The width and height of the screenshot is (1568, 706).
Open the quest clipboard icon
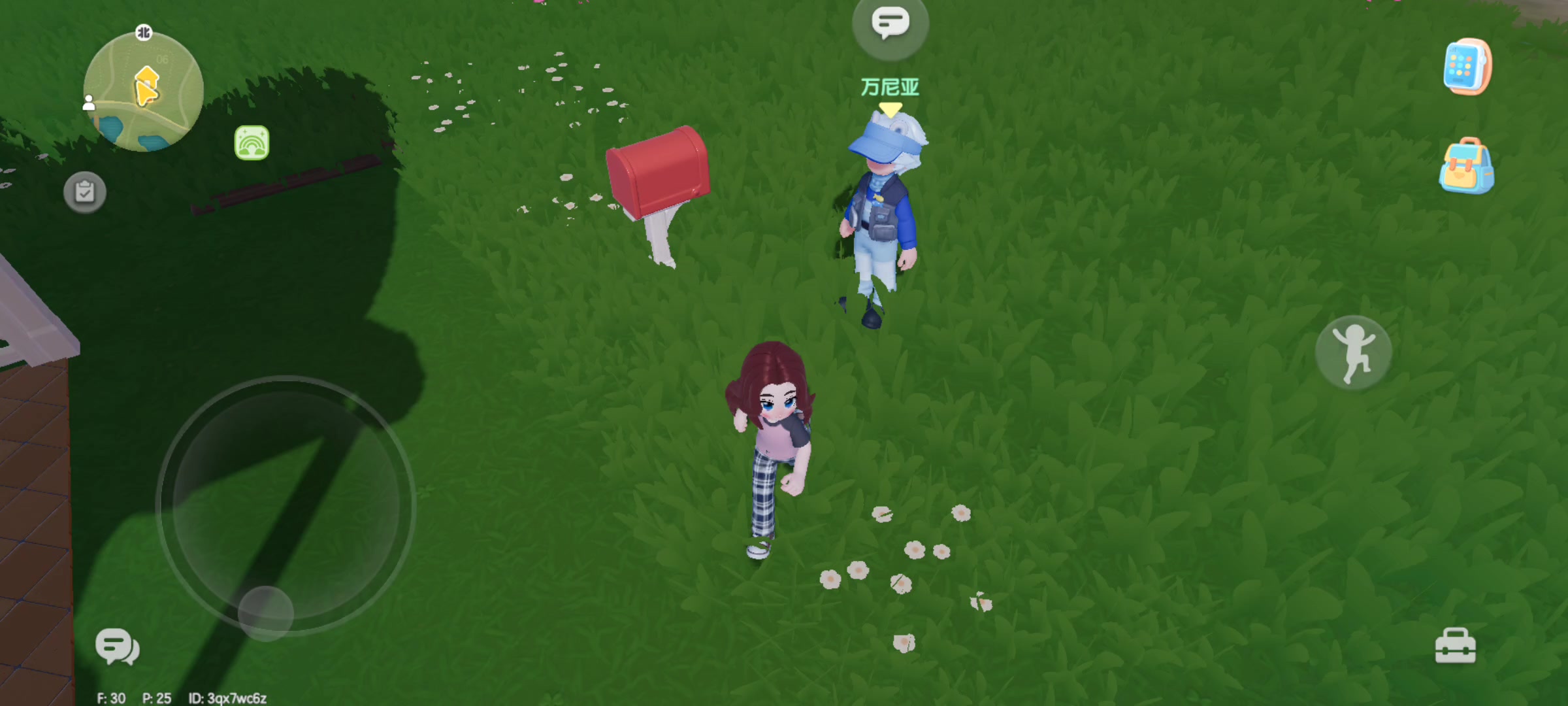[x=85, y=192]
